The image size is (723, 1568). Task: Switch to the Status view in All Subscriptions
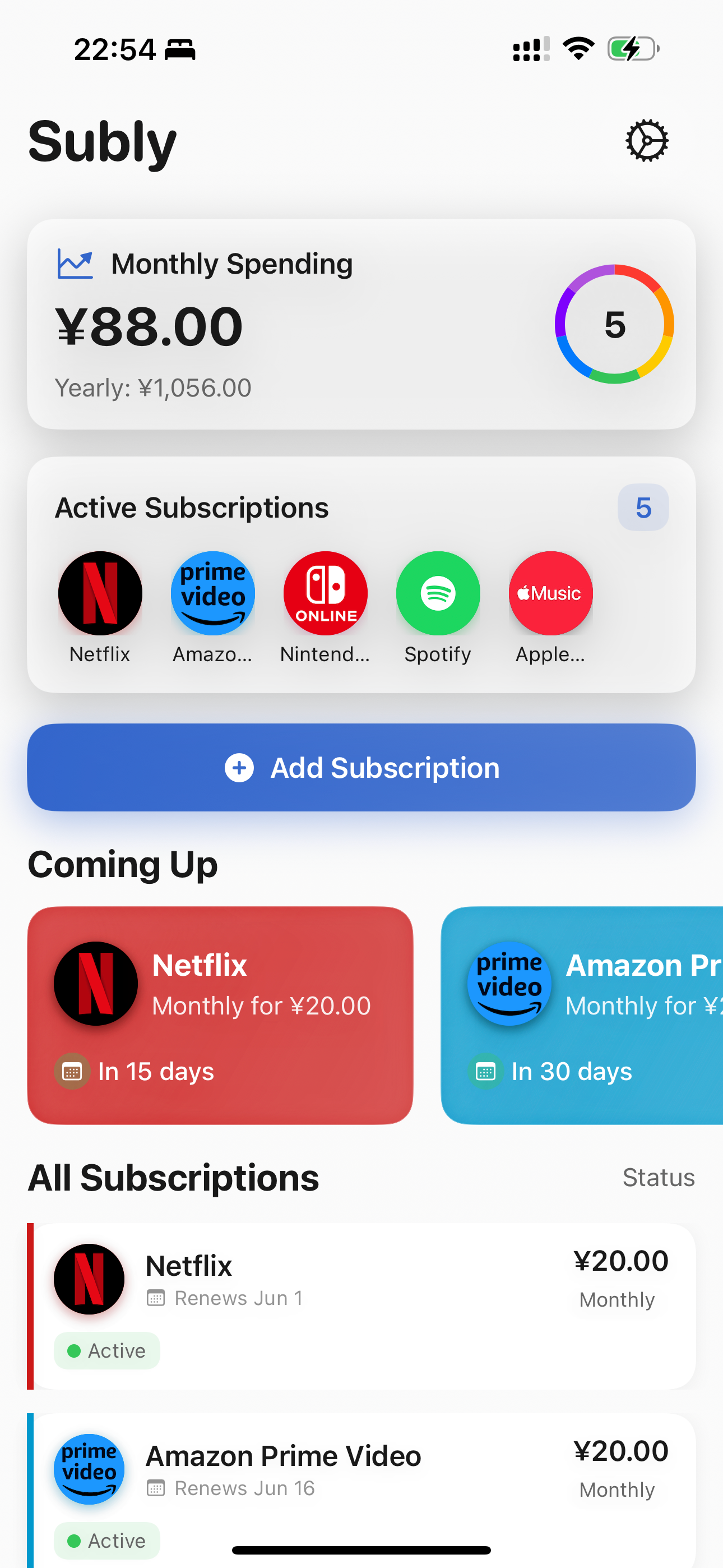659,1177
